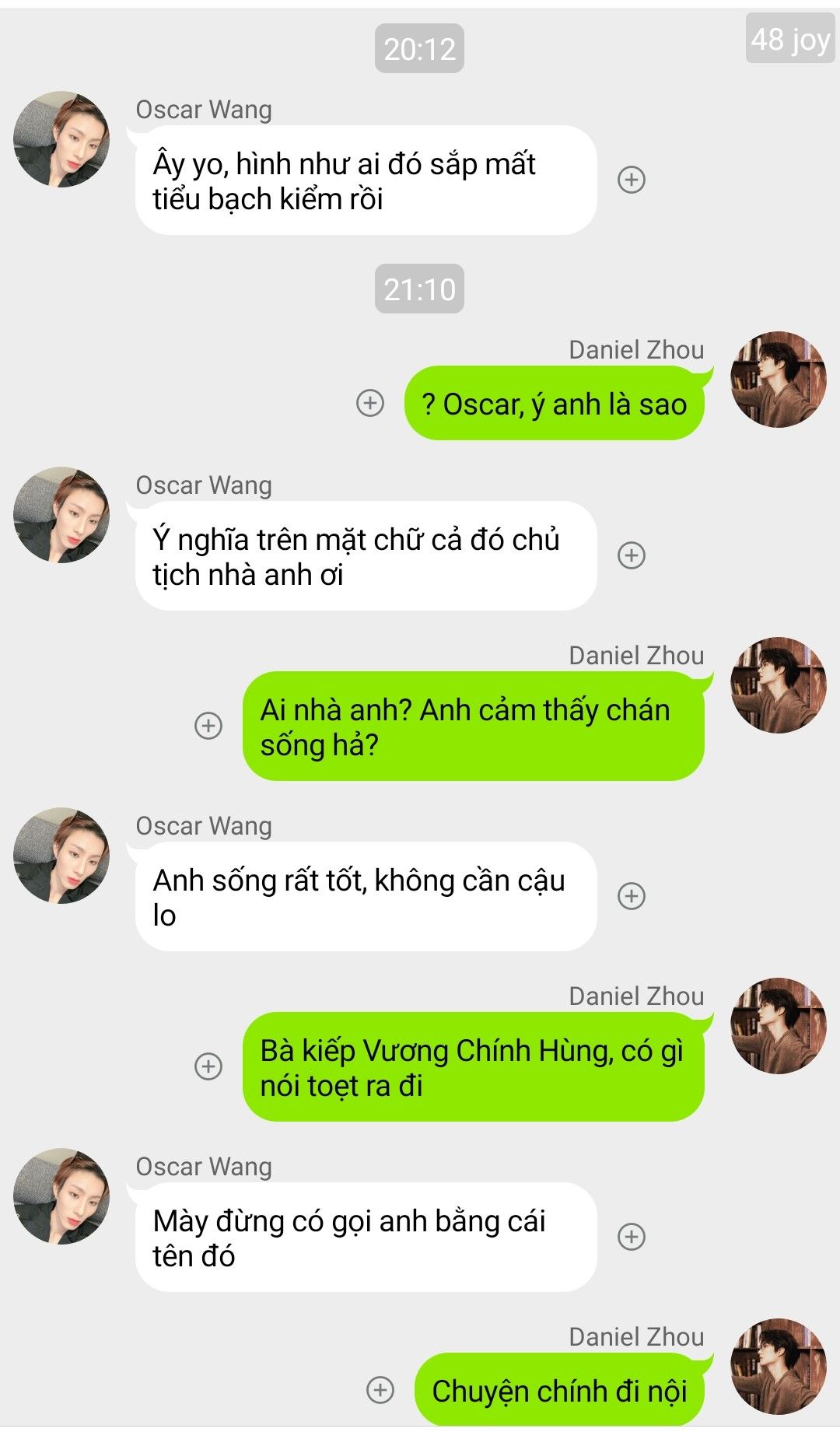Tap the plus icon next to "? Oscar, ý anh là sao"
This screenshot has height=1432, width=840.
(x=369, y=403)
